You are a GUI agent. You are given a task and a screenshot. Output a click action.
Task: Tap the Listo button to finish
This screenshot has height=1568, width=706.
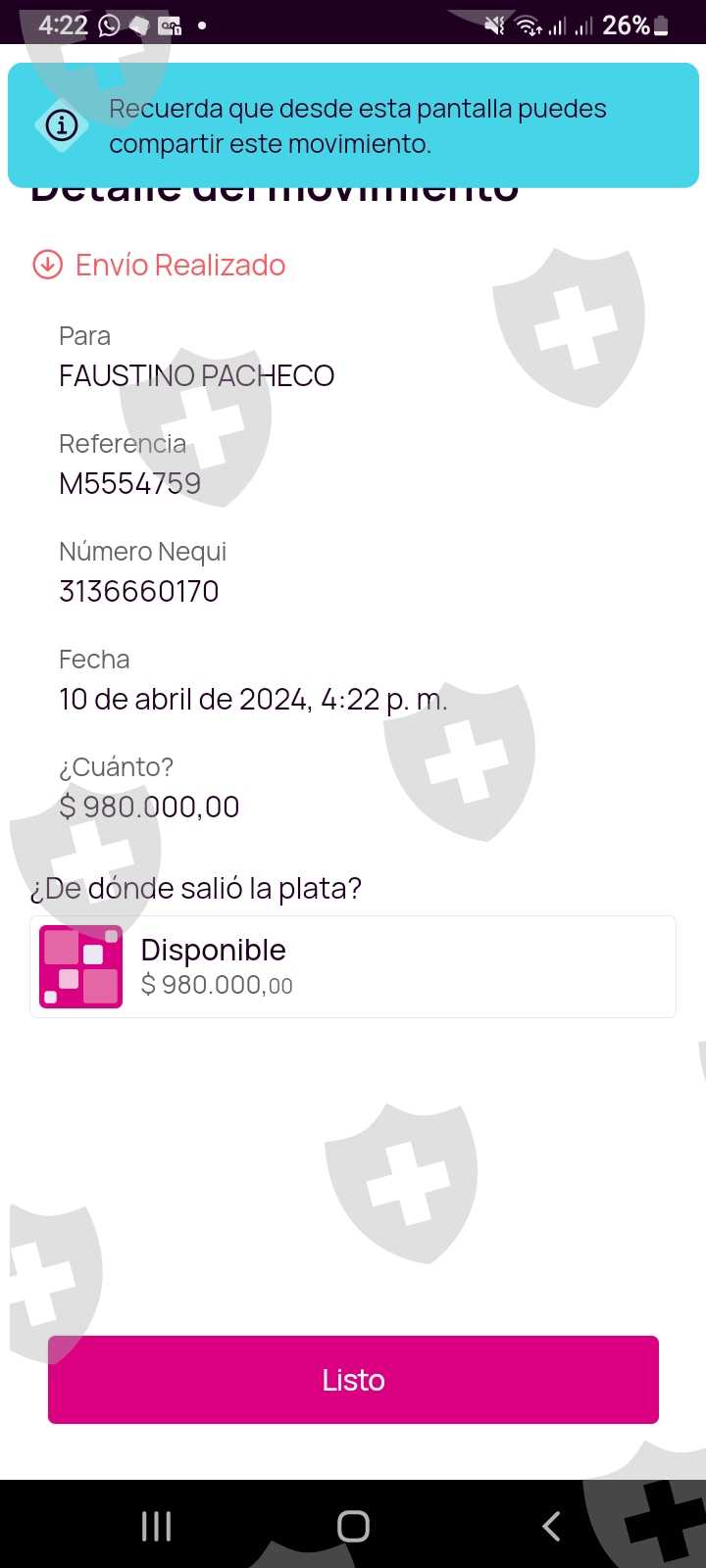tap(353, 1379)
